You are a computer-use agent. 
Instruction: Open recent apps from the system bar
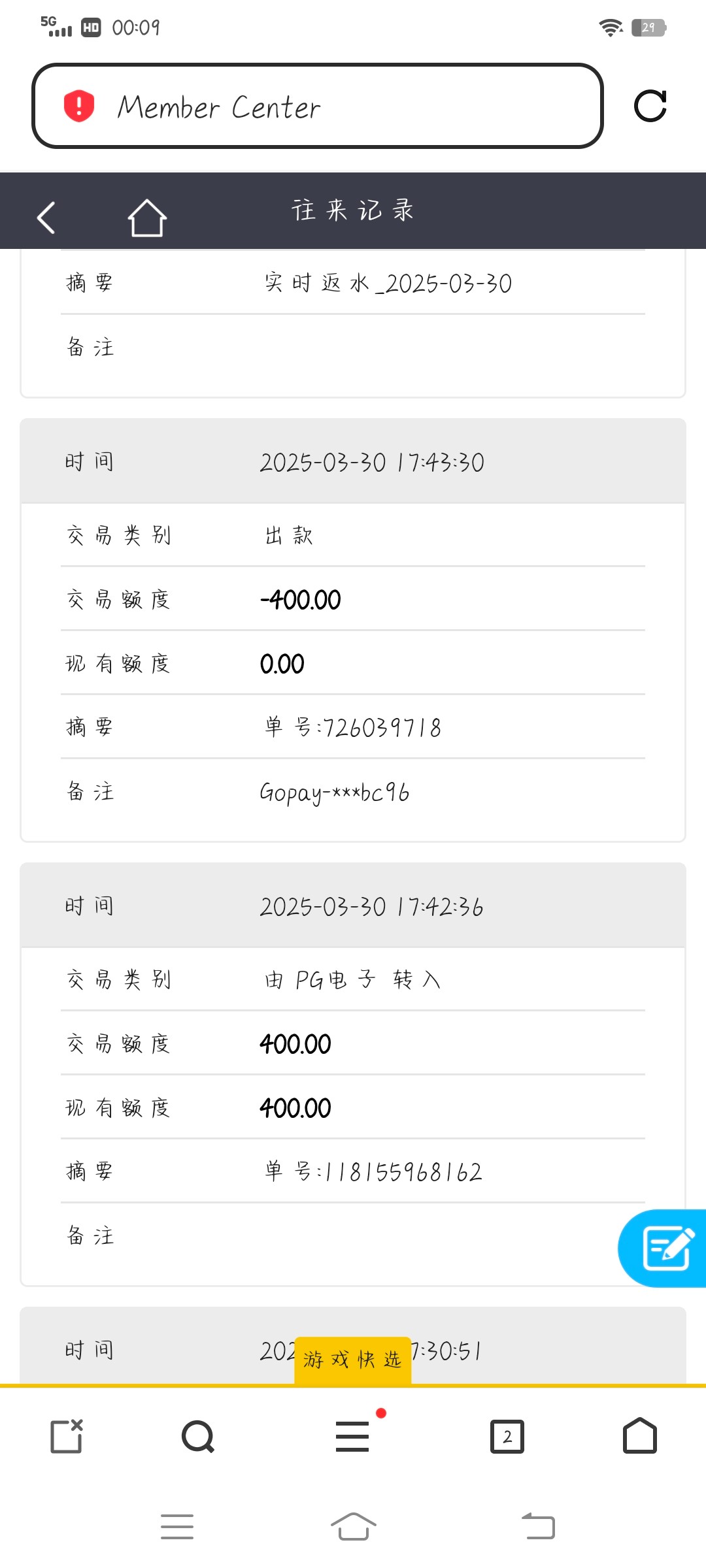(177, 1527)
